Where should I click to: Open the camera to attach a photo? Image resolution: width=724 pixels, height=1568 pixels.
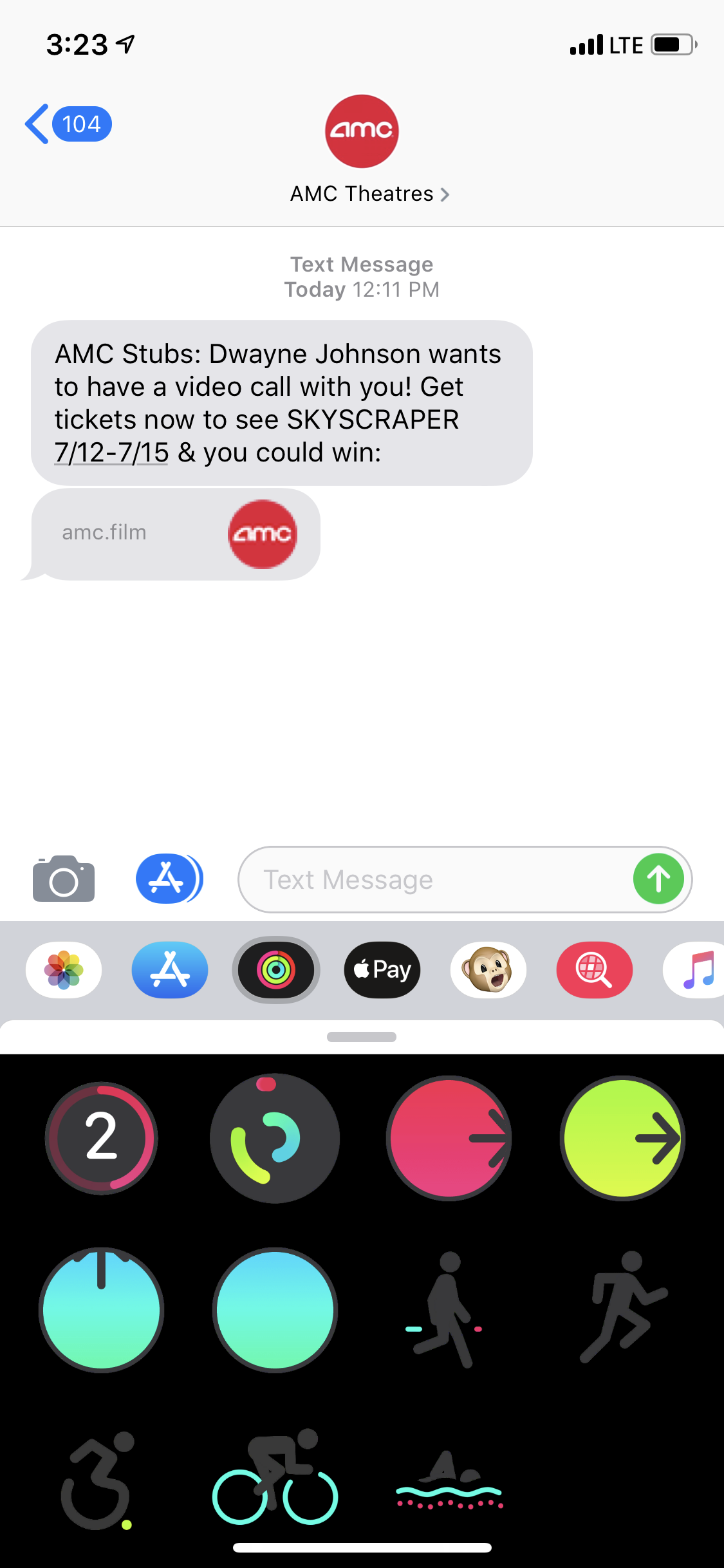(64, 879)
